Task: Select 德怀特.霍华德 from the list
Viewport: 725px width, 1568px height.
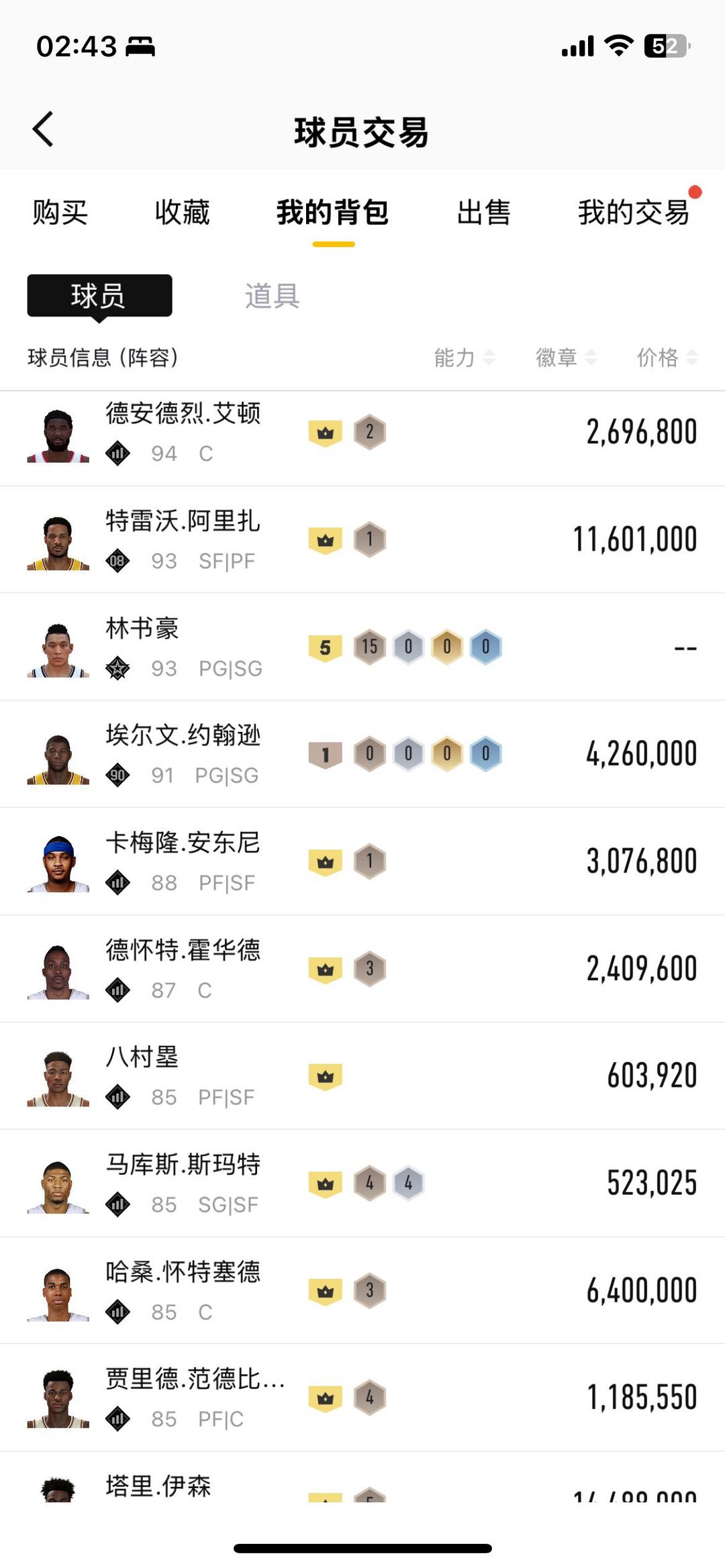Action: [x=362, y=970]
